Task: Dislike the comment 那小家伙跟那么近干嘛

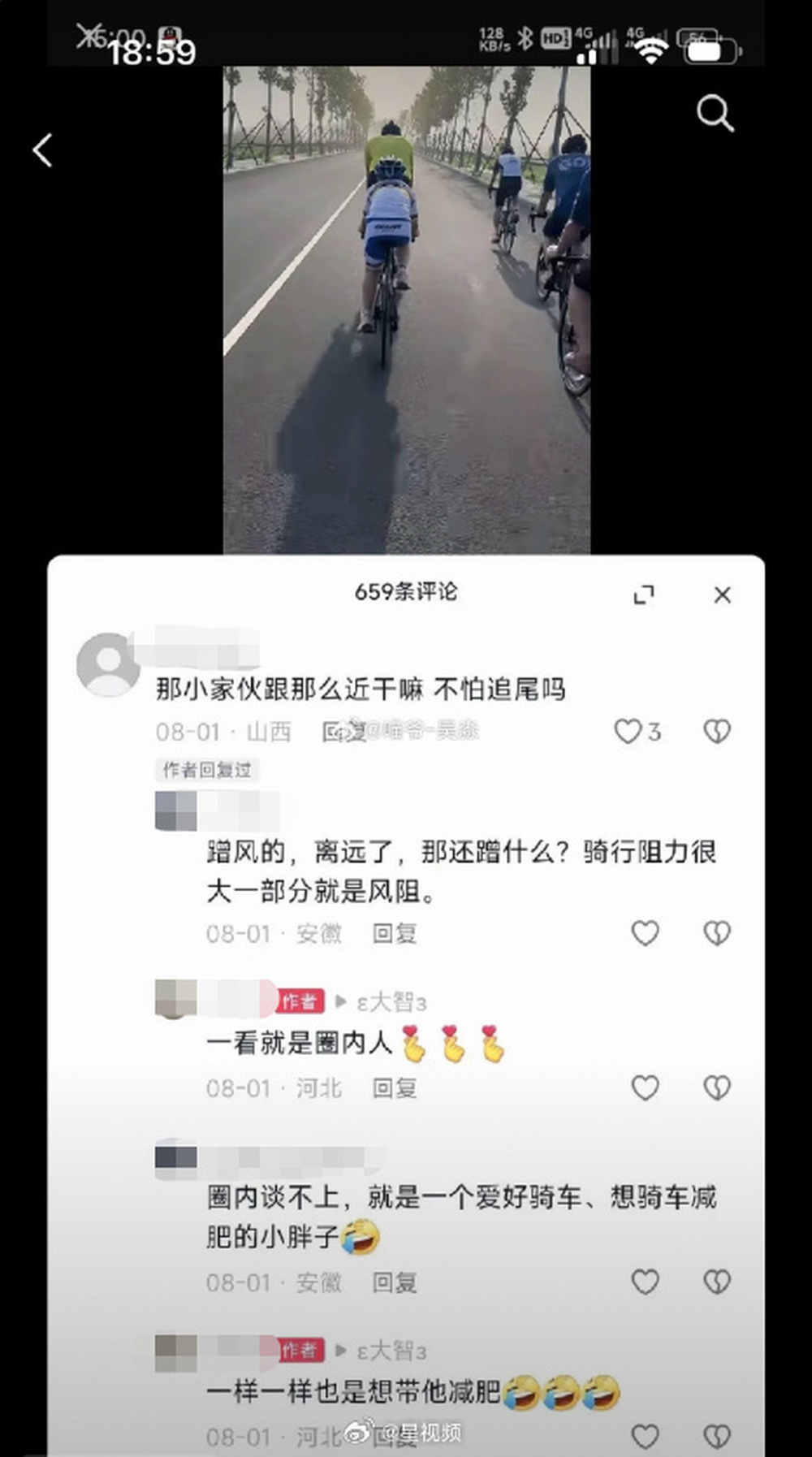Action: click(x=716, y=731)
